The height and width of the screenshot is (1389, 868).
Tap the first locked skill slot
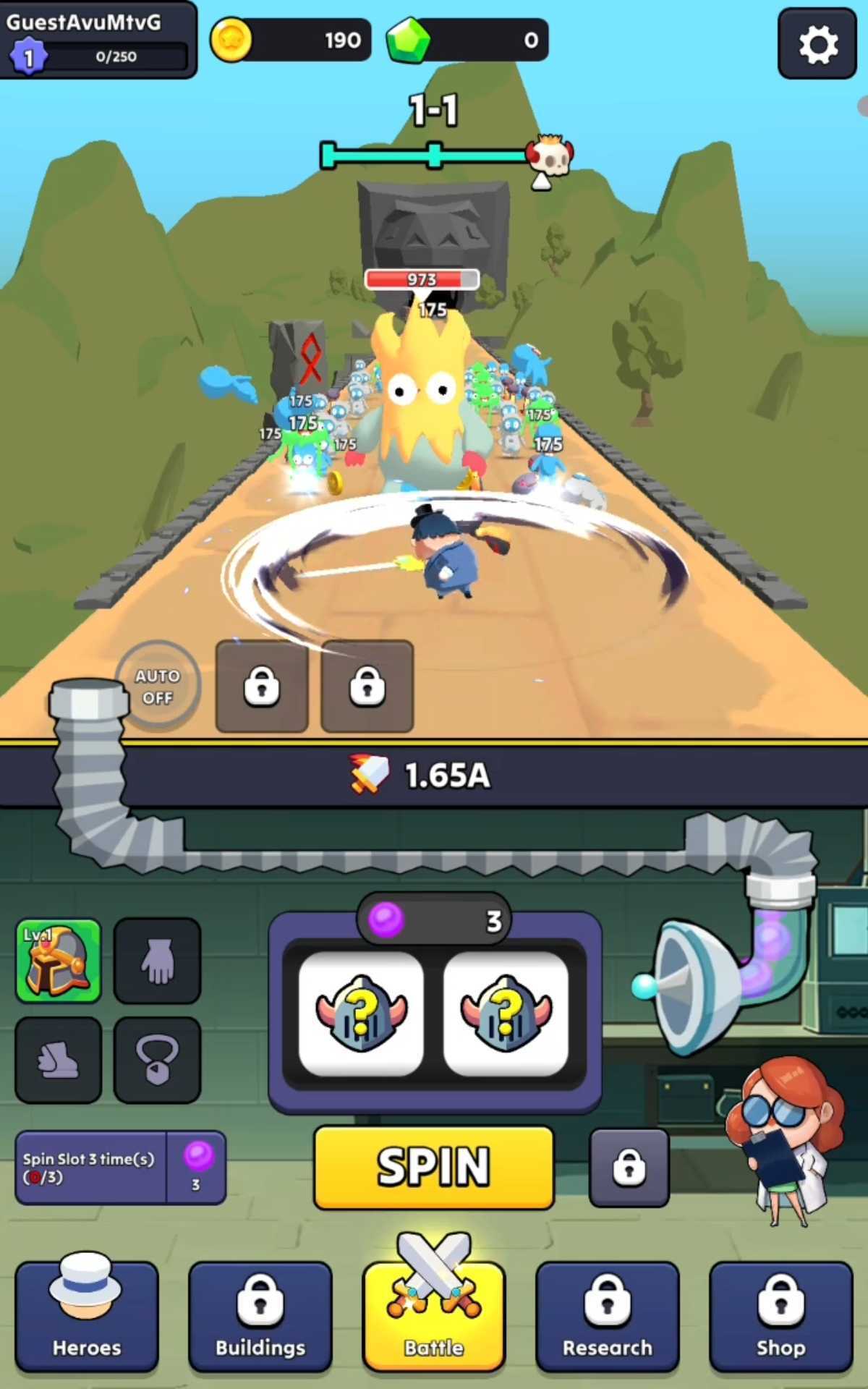[x=262, y=686]
